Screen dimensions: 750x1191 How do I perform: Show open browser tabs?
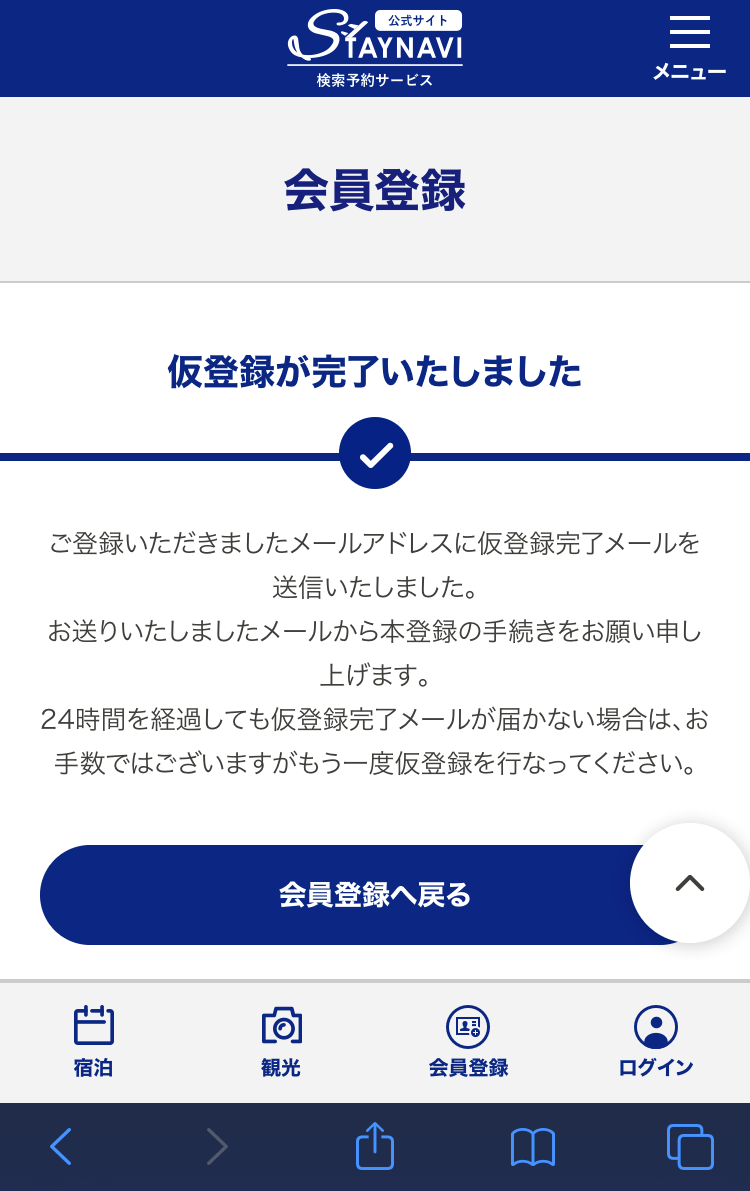[690, 1146]
